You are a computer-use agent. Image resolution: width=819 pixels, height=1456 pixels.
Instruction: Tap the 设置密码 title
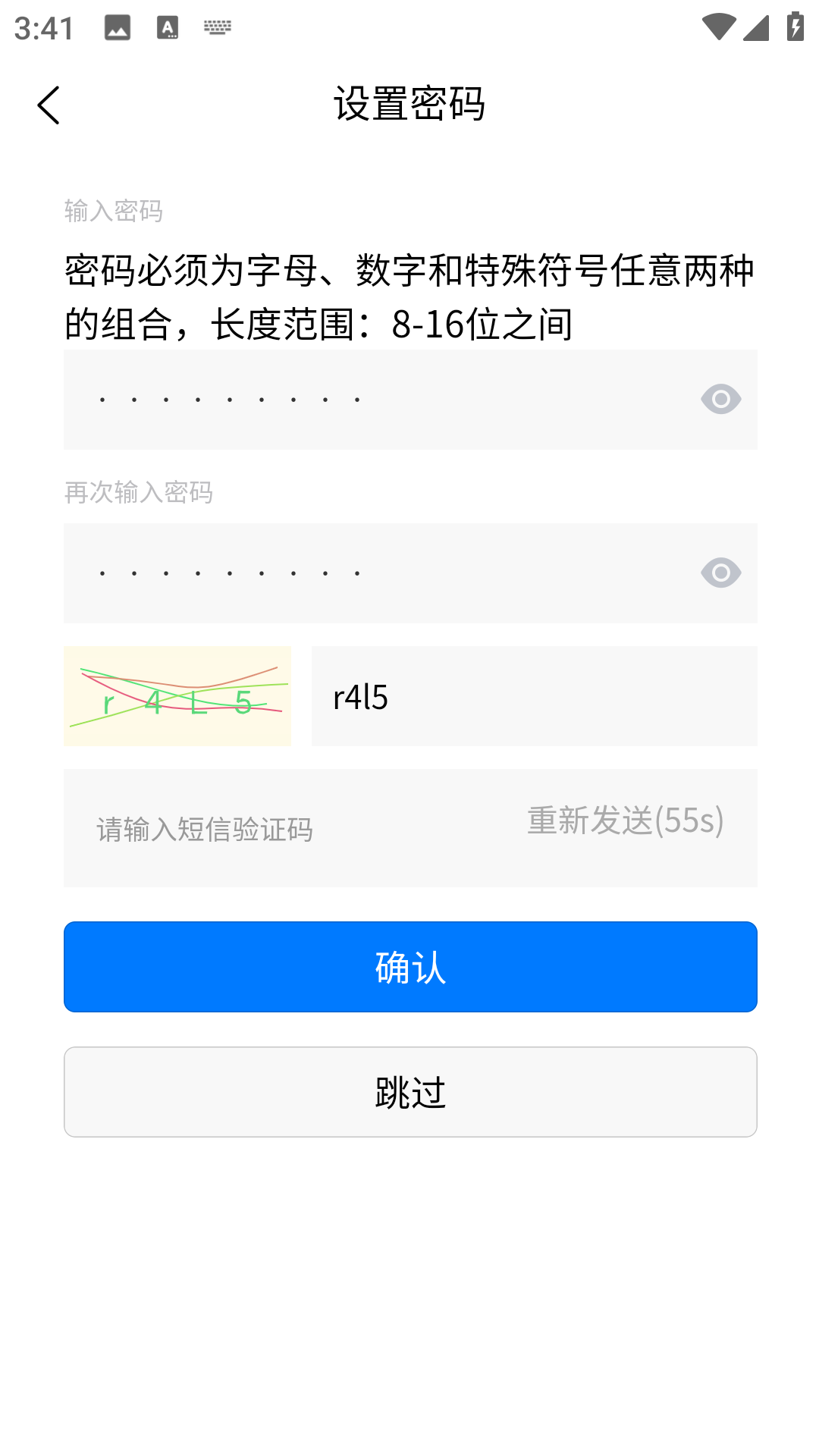(409, 105)
